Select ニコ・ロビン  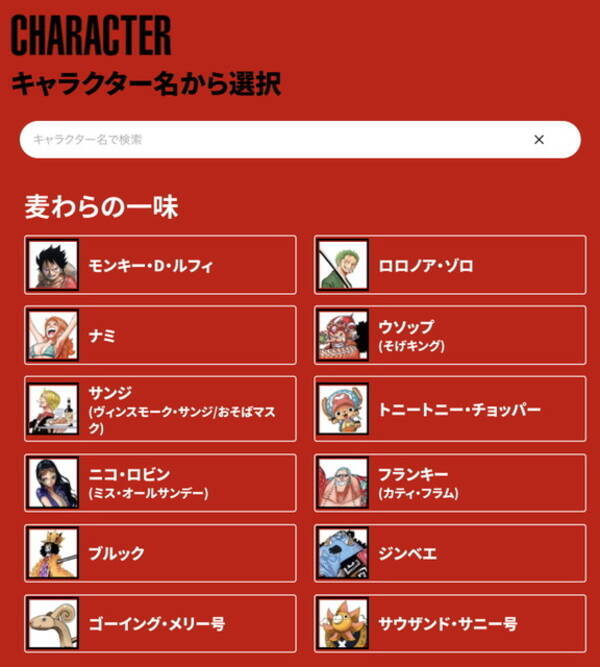pyautogui.click(x=160, y=483)
